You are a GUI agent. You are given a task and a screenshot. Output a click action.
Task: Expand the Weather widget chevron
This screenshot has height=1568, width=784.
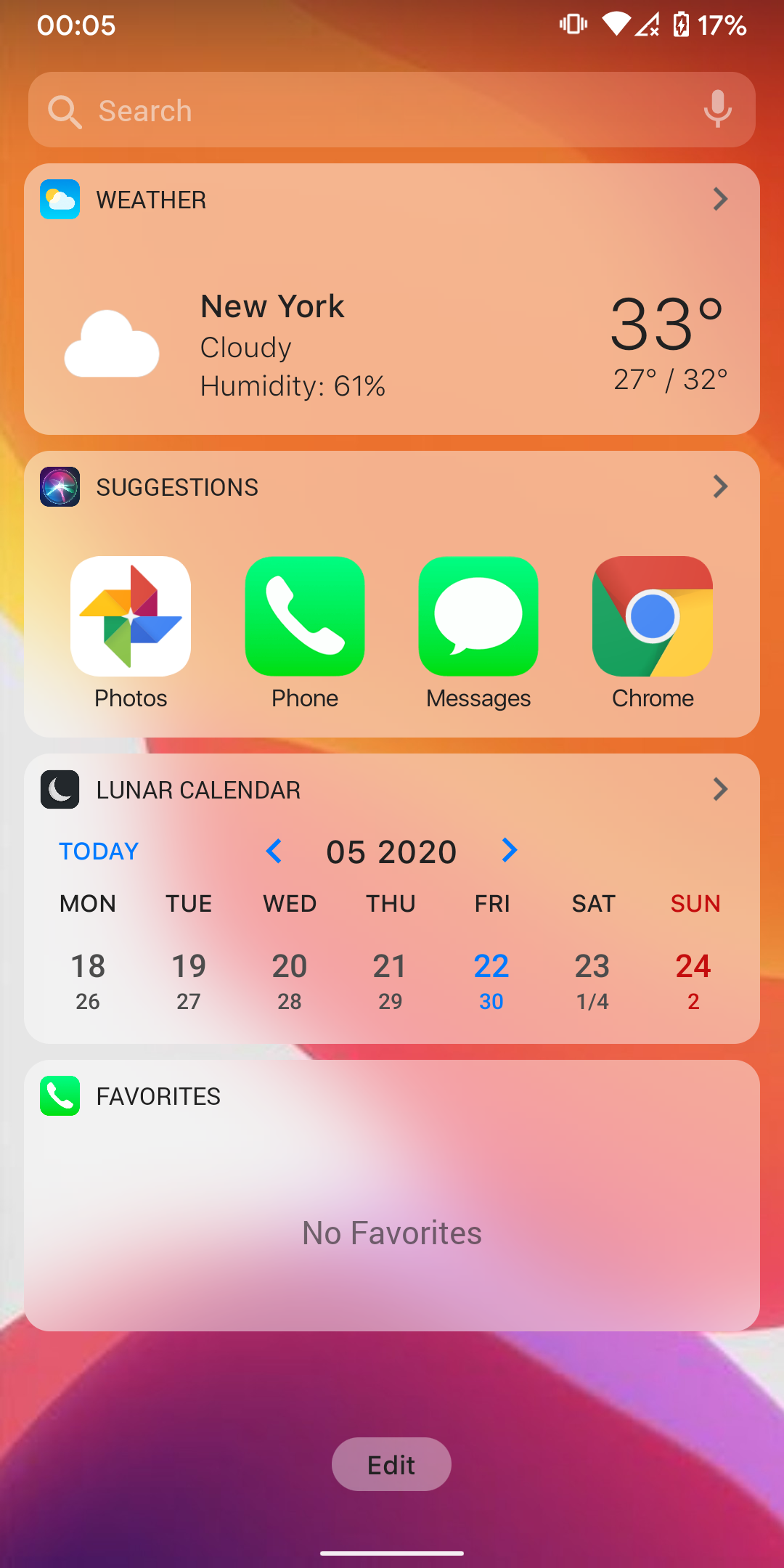[720, 199]
